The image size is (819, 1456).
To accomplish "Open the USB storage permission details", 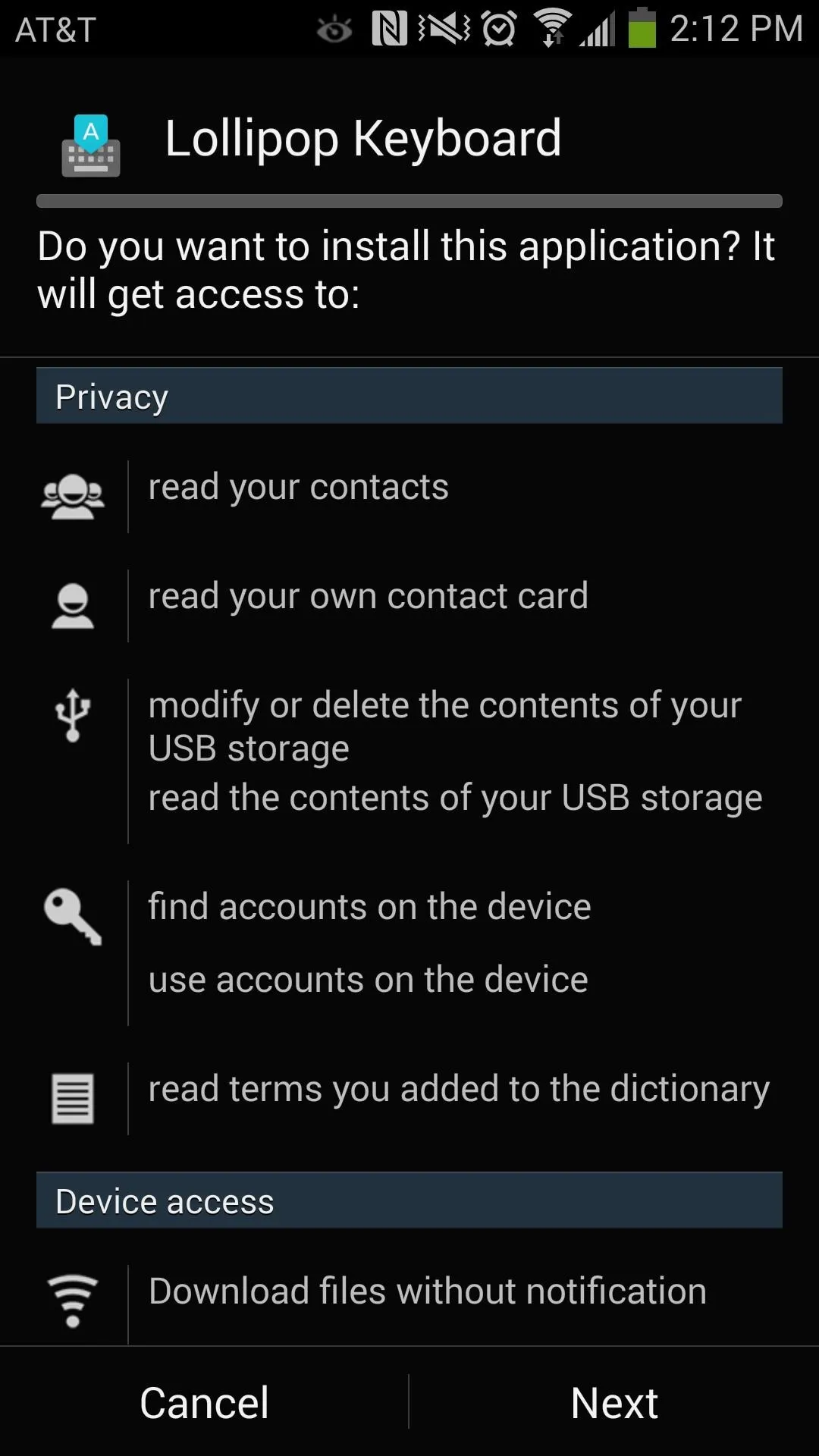I will [x=409, y=761].
